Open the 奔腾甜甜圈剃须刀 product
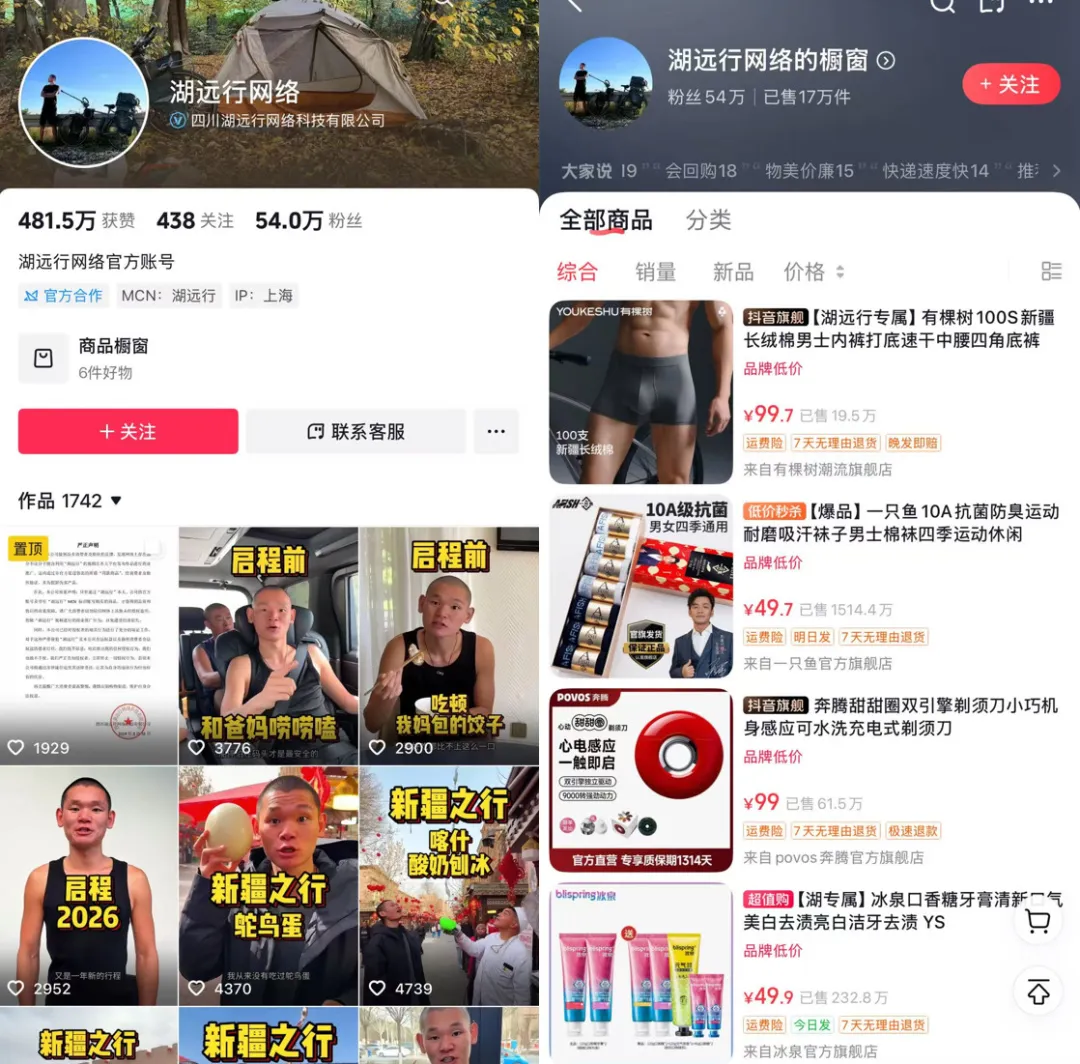 pos(900,717)
